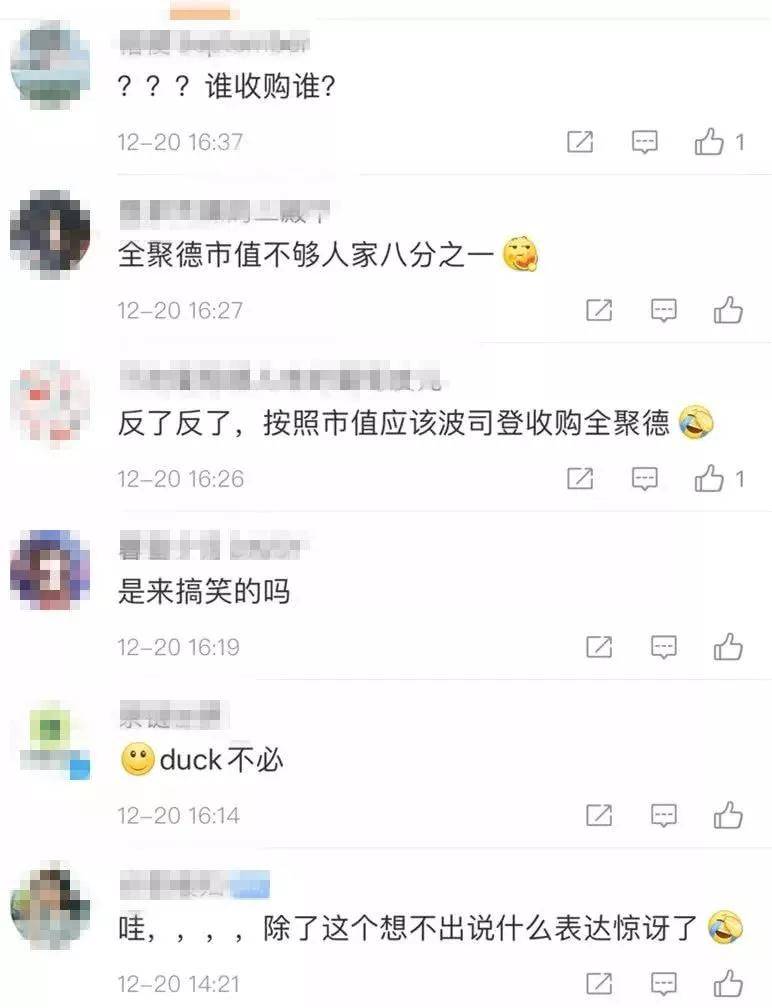The image size is (772, 1008).
Task: Like the comment starting with "哇，，，，"
Action: tap(728, 983)
